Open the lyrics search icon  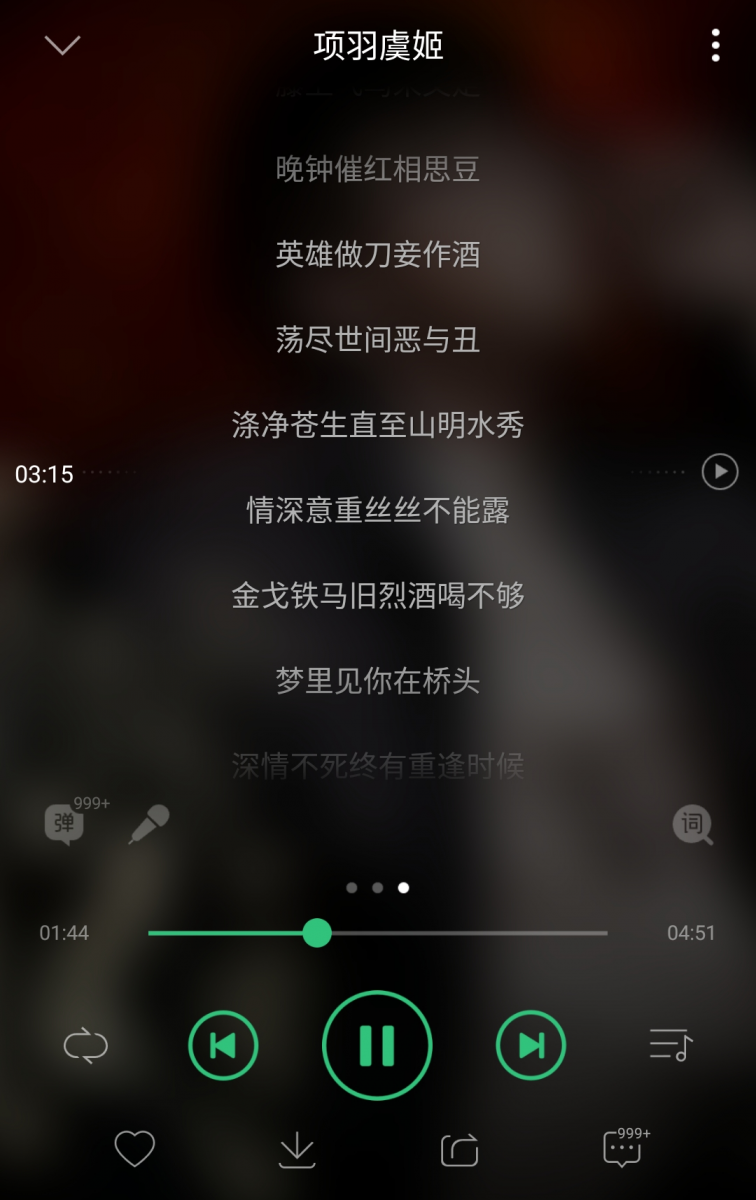click(691, 825)
